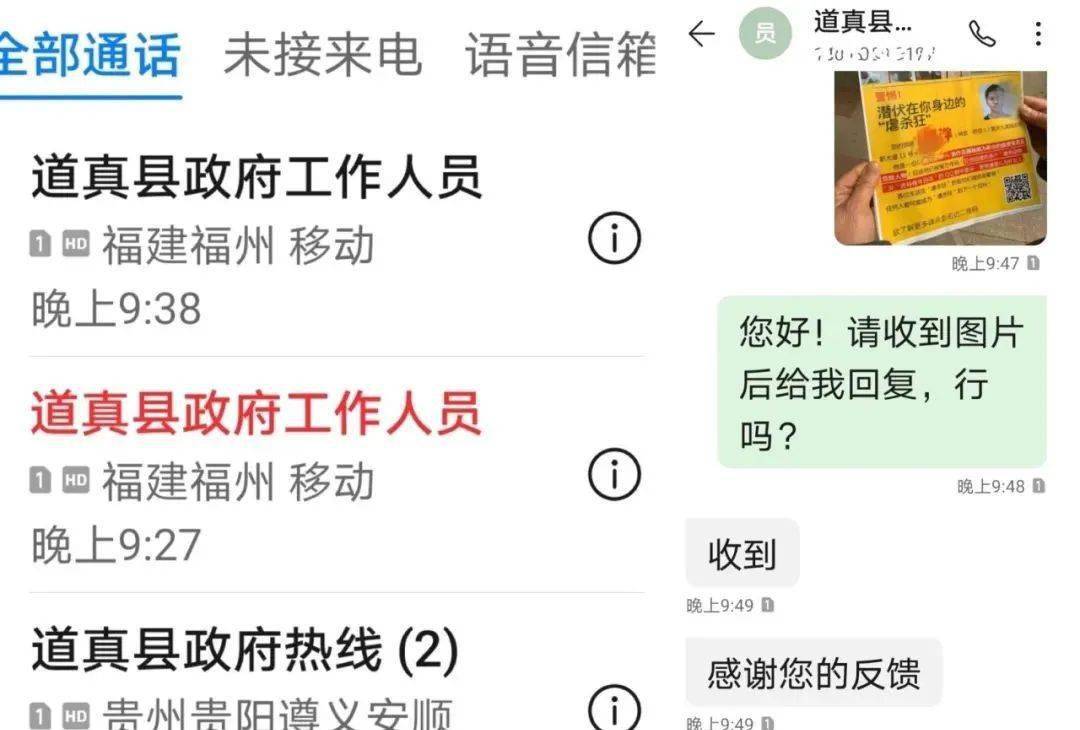
Task: View info for the 晚上9:38 call
Action: tap(614, 238)
